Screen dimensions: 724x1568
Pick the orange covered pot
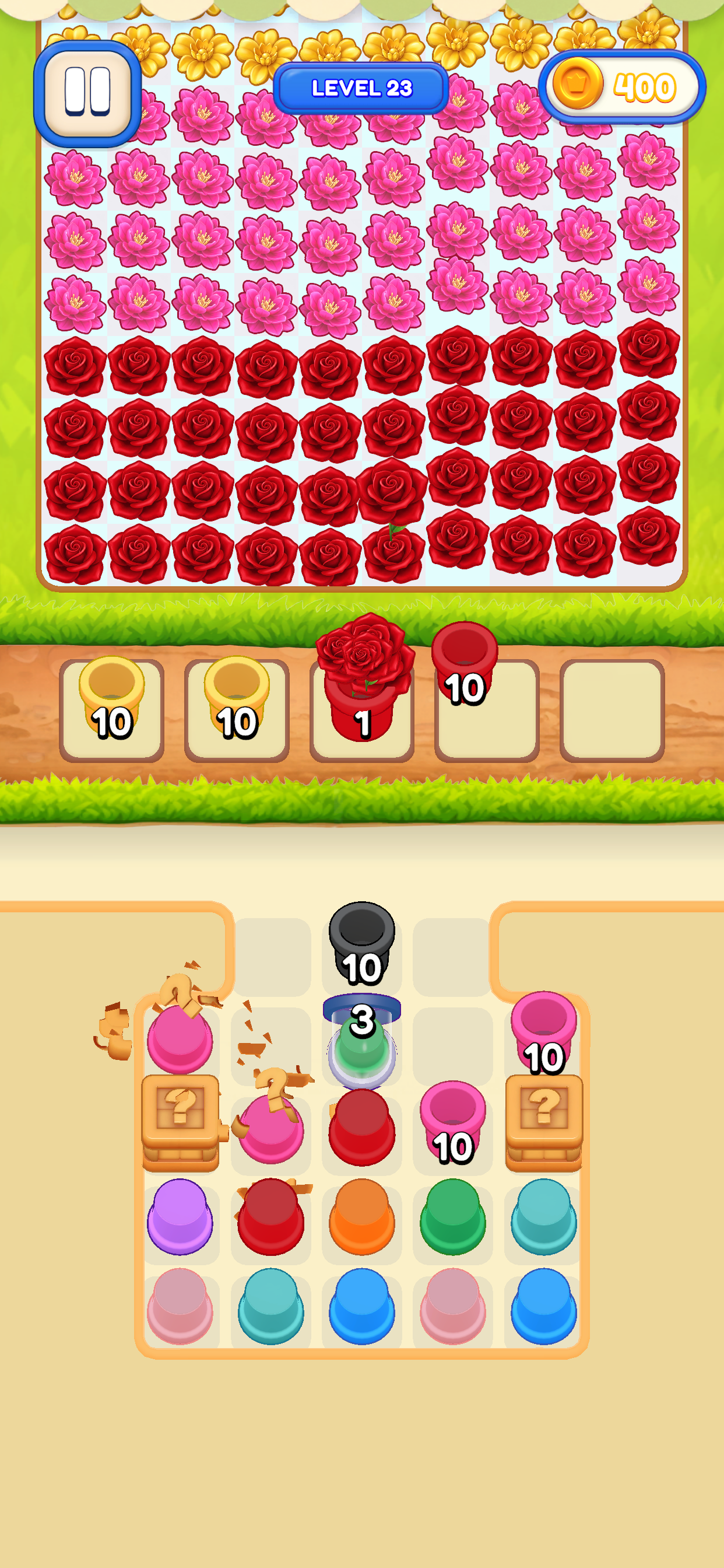(361, 1217)
